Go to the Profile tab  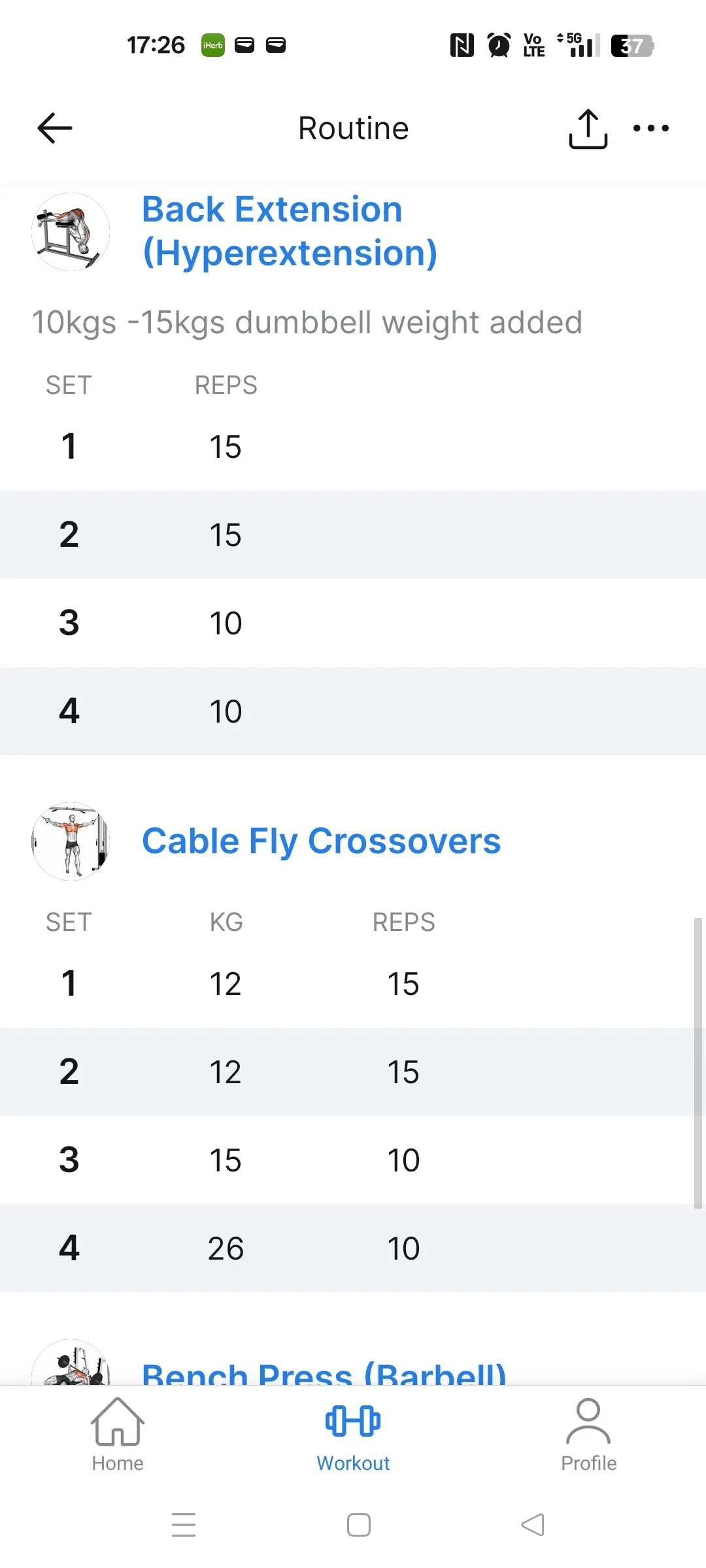point(588,1435)
